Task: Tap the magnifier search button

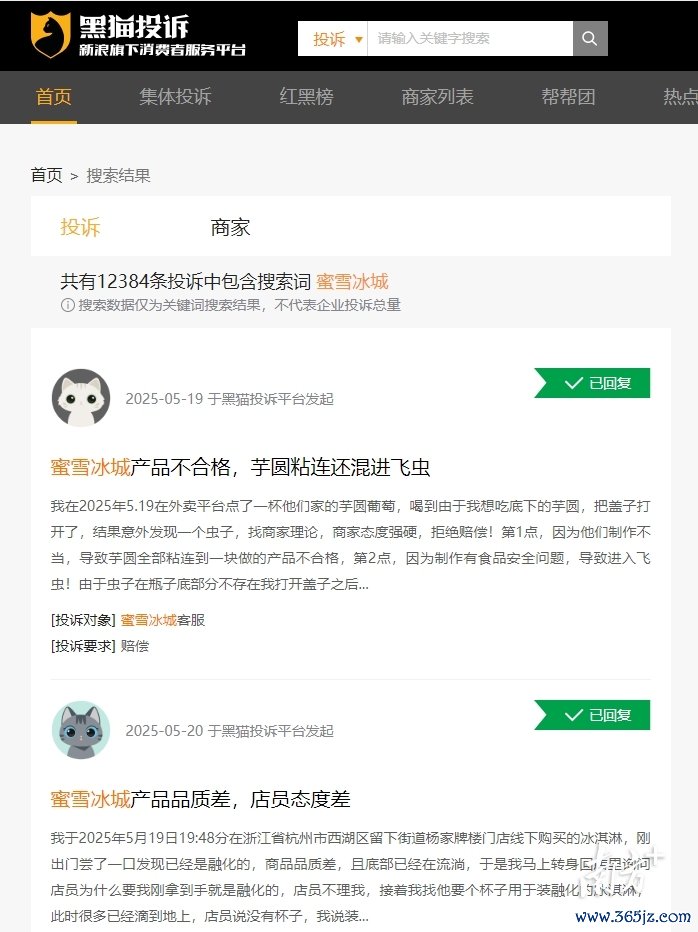Action: click(x=590, y=39)
